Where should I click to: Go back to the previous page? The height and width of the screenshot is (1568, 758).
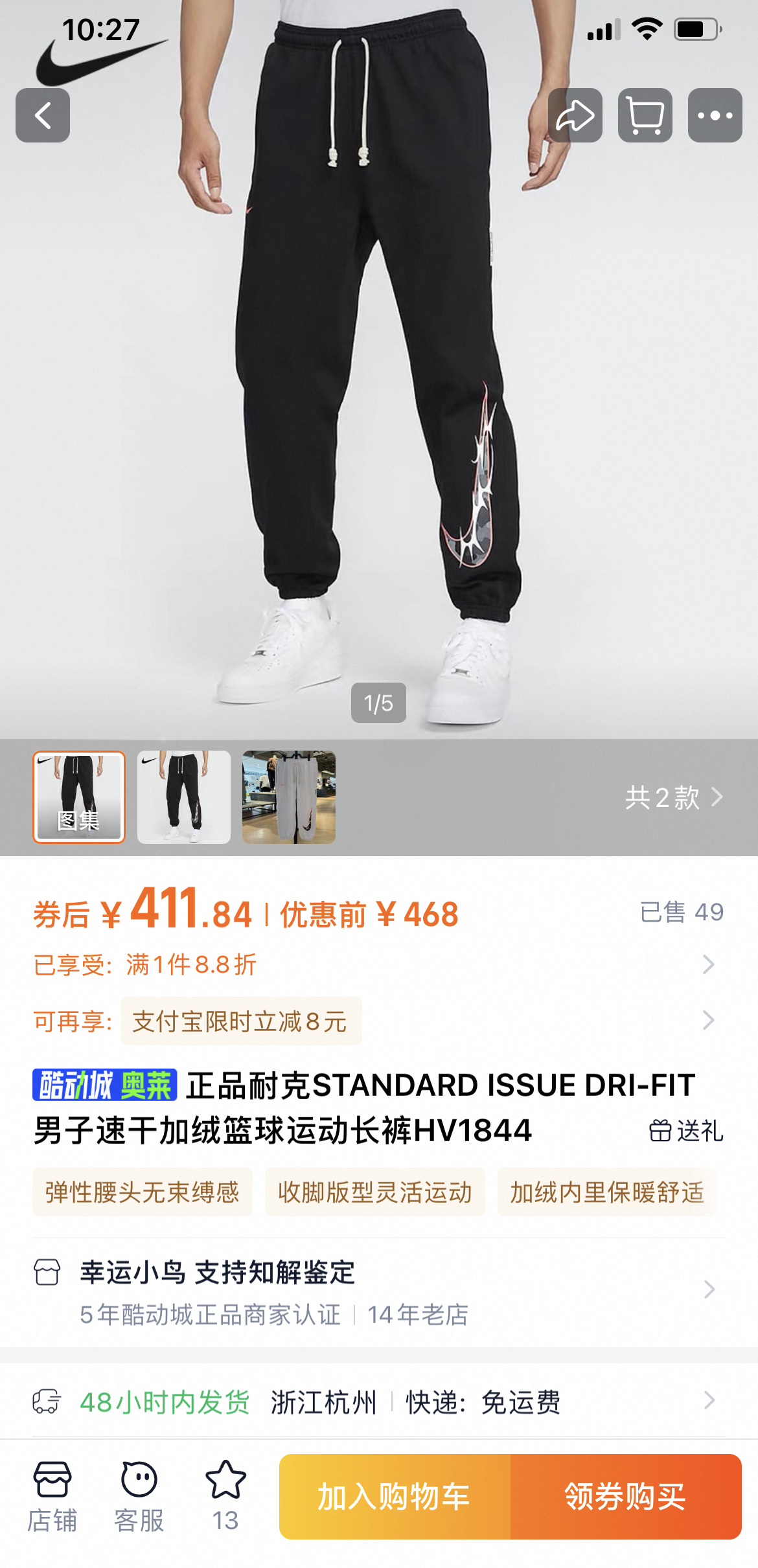tap(43, 115)
